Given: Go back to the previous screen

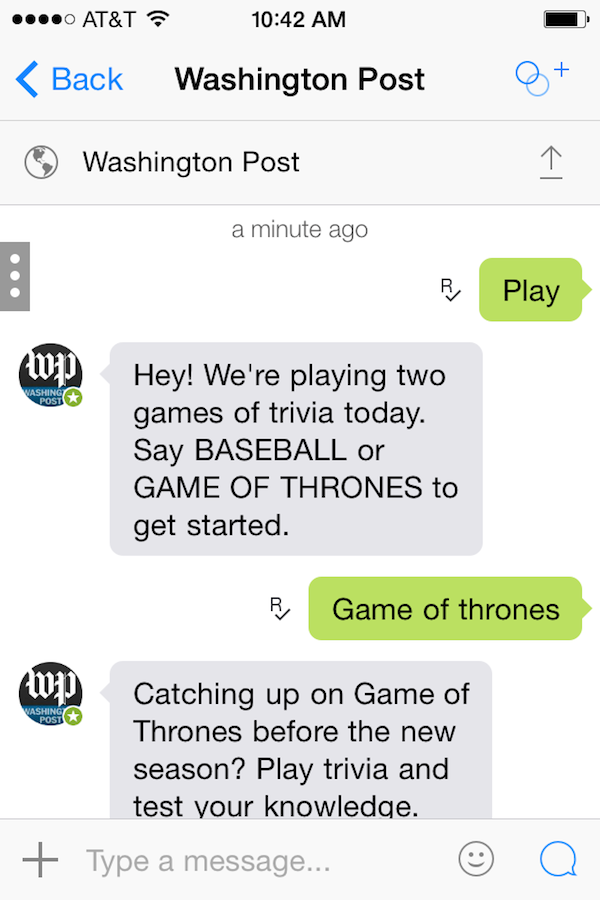Looking at the screenshot, I should tap(70, 79).
